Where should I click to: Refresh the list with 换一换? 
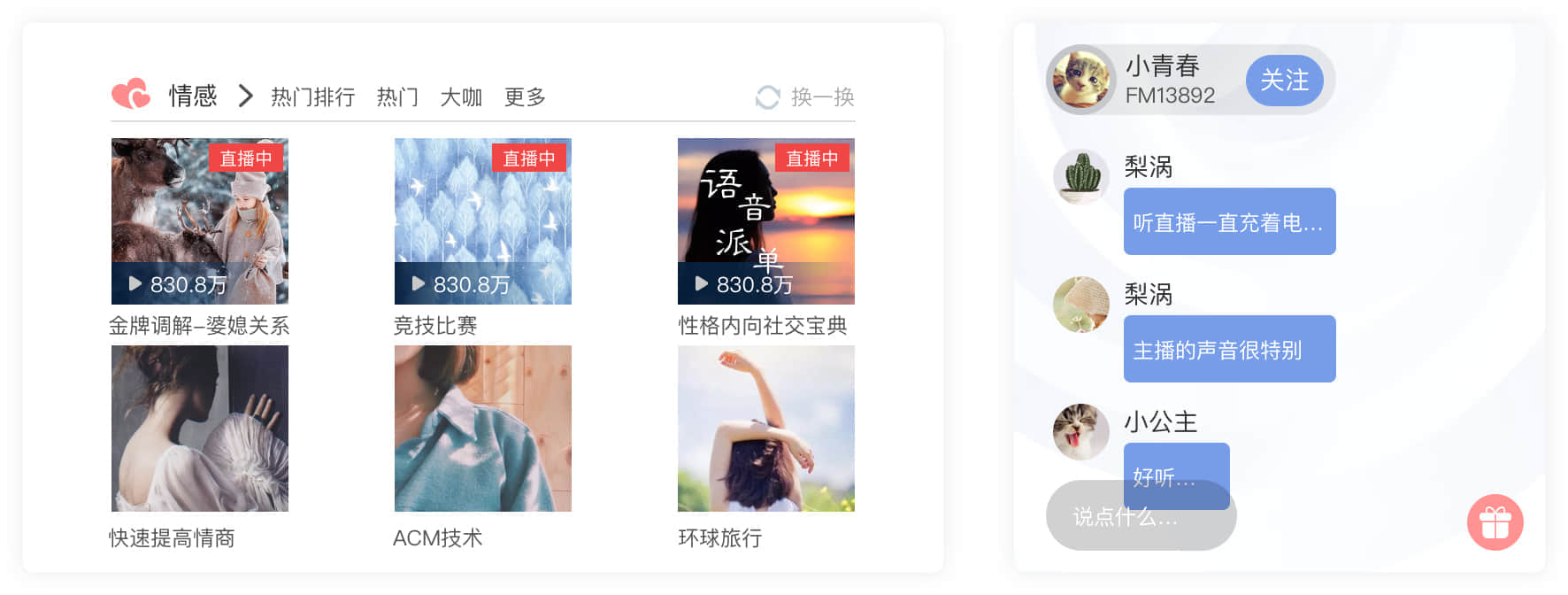coord(805,97)
